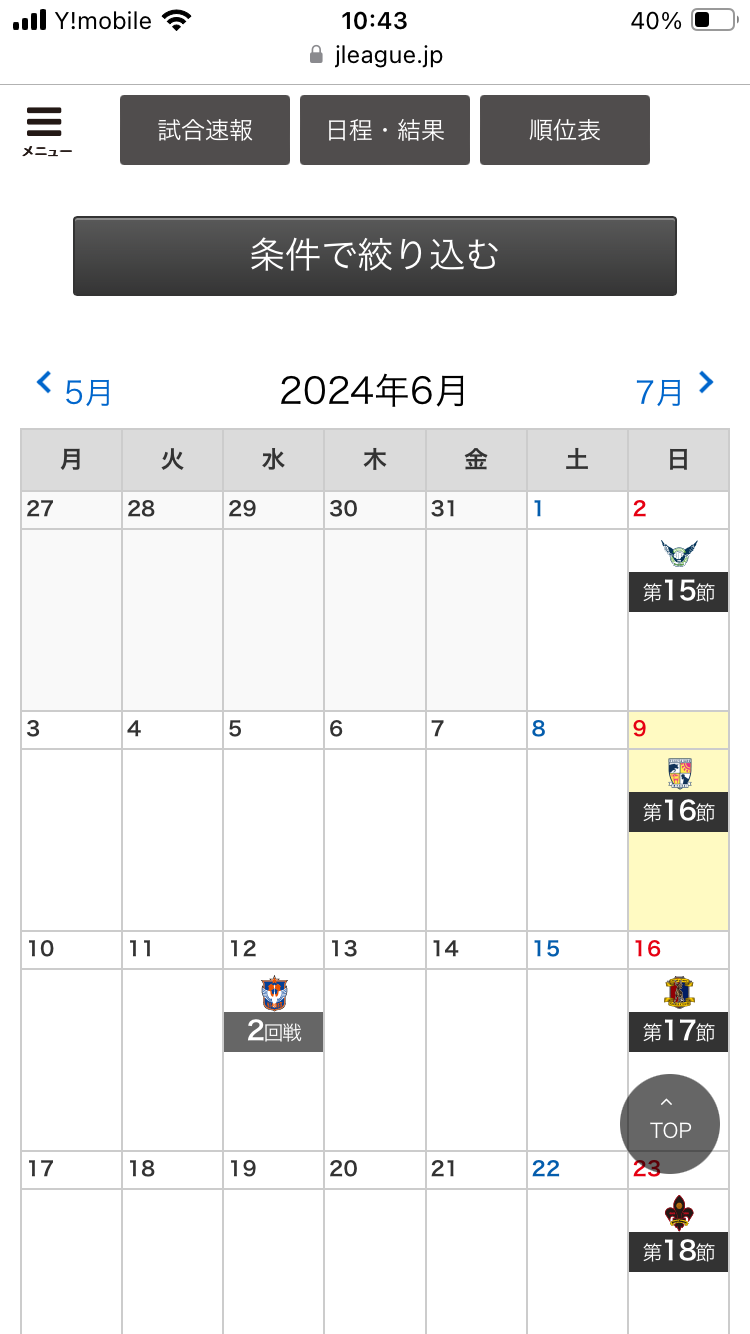Open the メニュー hamburger menu
The image size is (750, 1334).
[x=45, y=130]
